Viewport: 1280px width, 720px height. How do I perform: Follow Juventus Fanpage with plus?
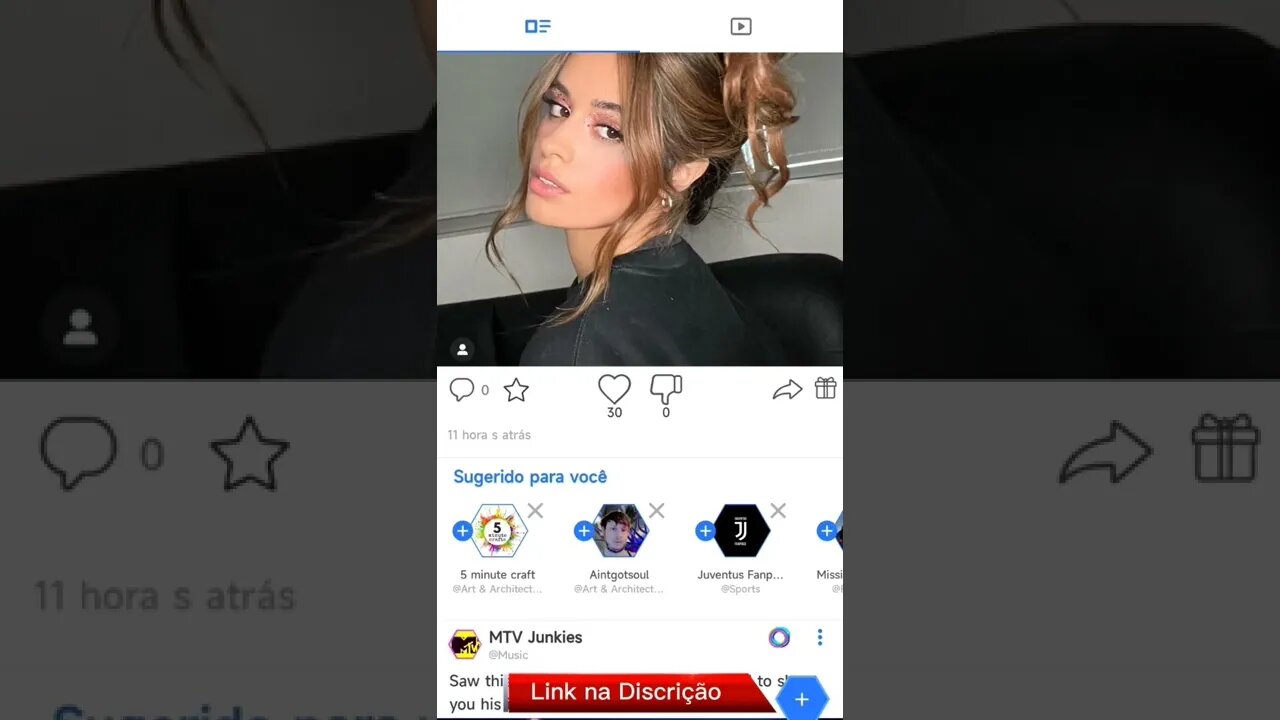tap(705, 531)
